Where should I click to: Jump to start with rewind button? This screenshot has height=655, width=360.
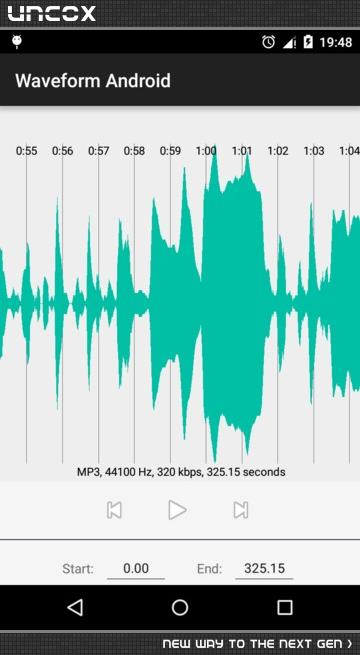pos(114,510)
